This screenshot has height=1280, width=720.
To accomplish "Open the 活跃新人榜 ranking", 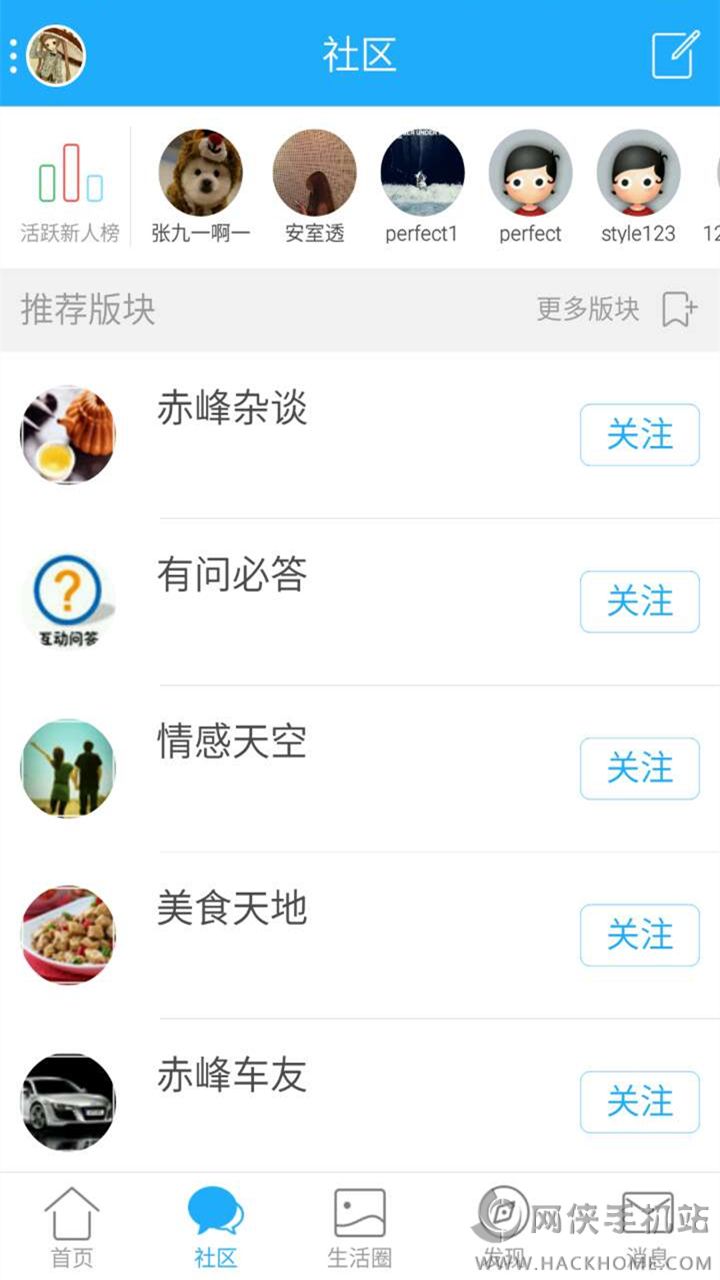I will click(69, 190).
